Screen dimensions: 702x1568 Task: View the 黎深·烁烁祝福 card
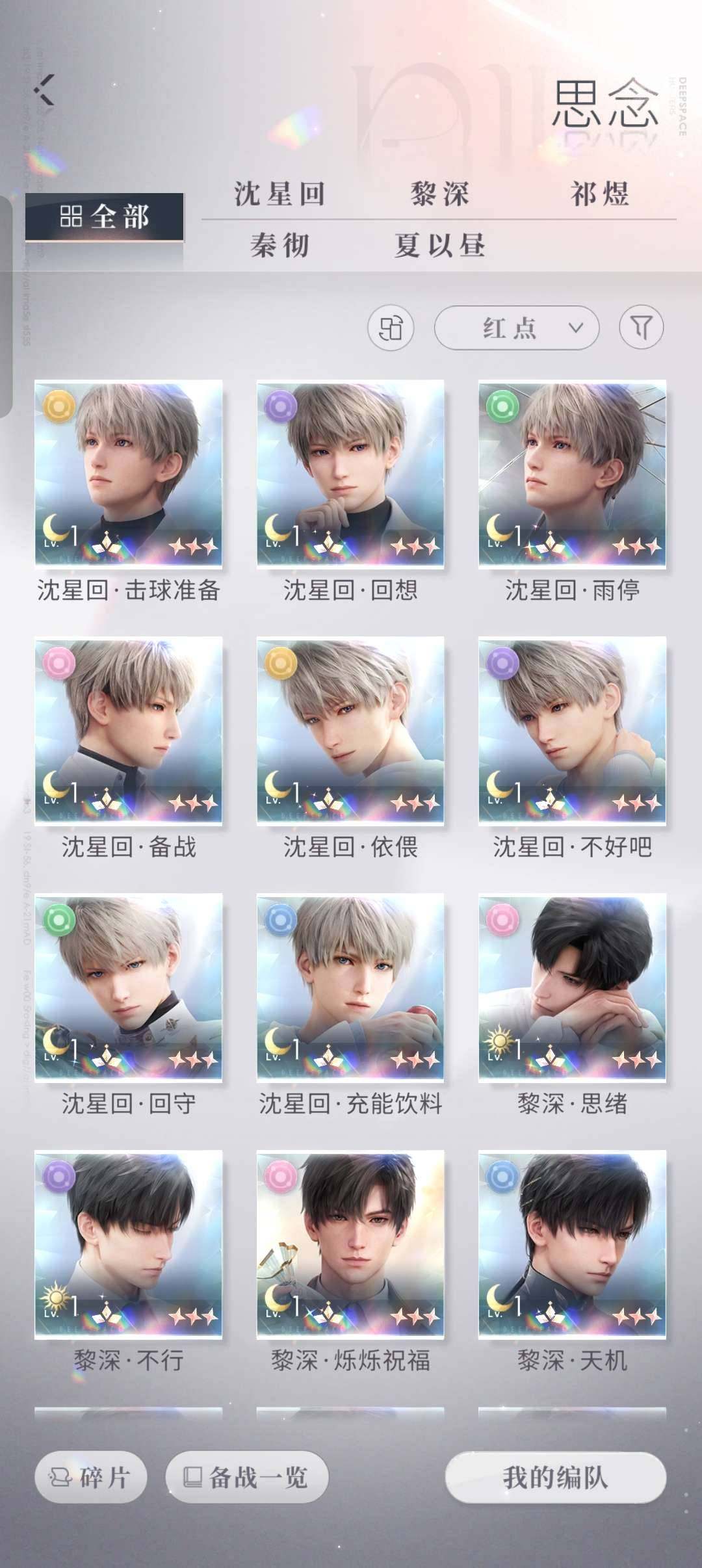[x=350, y=1244]
